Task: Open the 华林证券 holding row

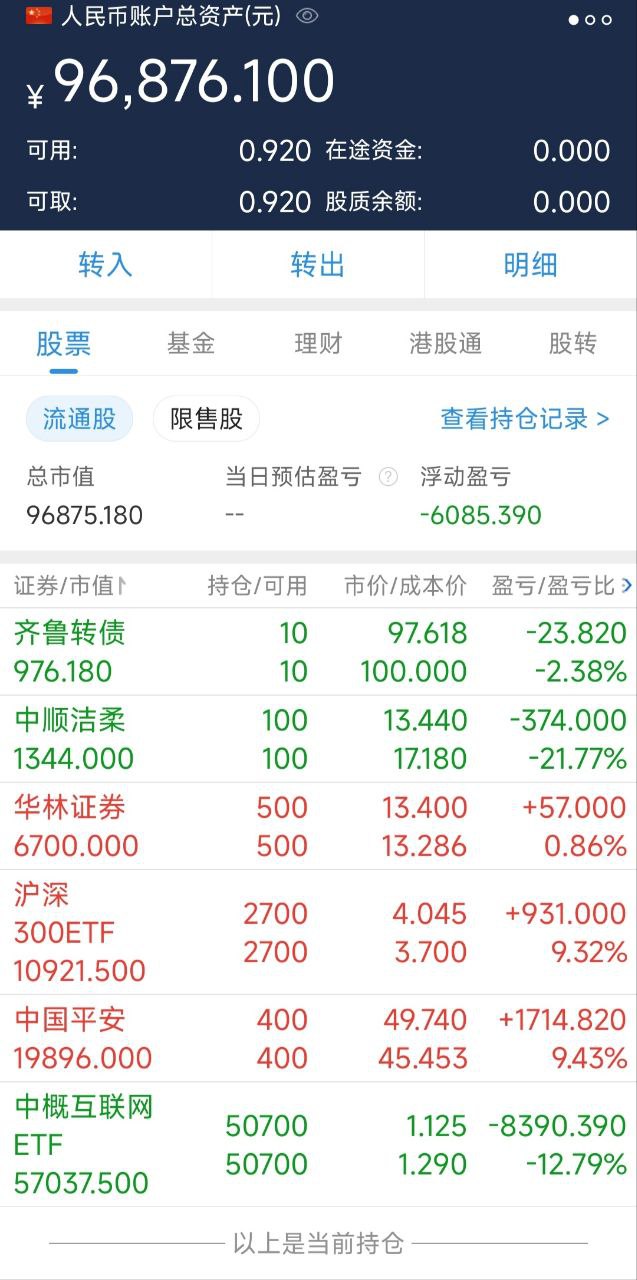Action: coord(318,826)
